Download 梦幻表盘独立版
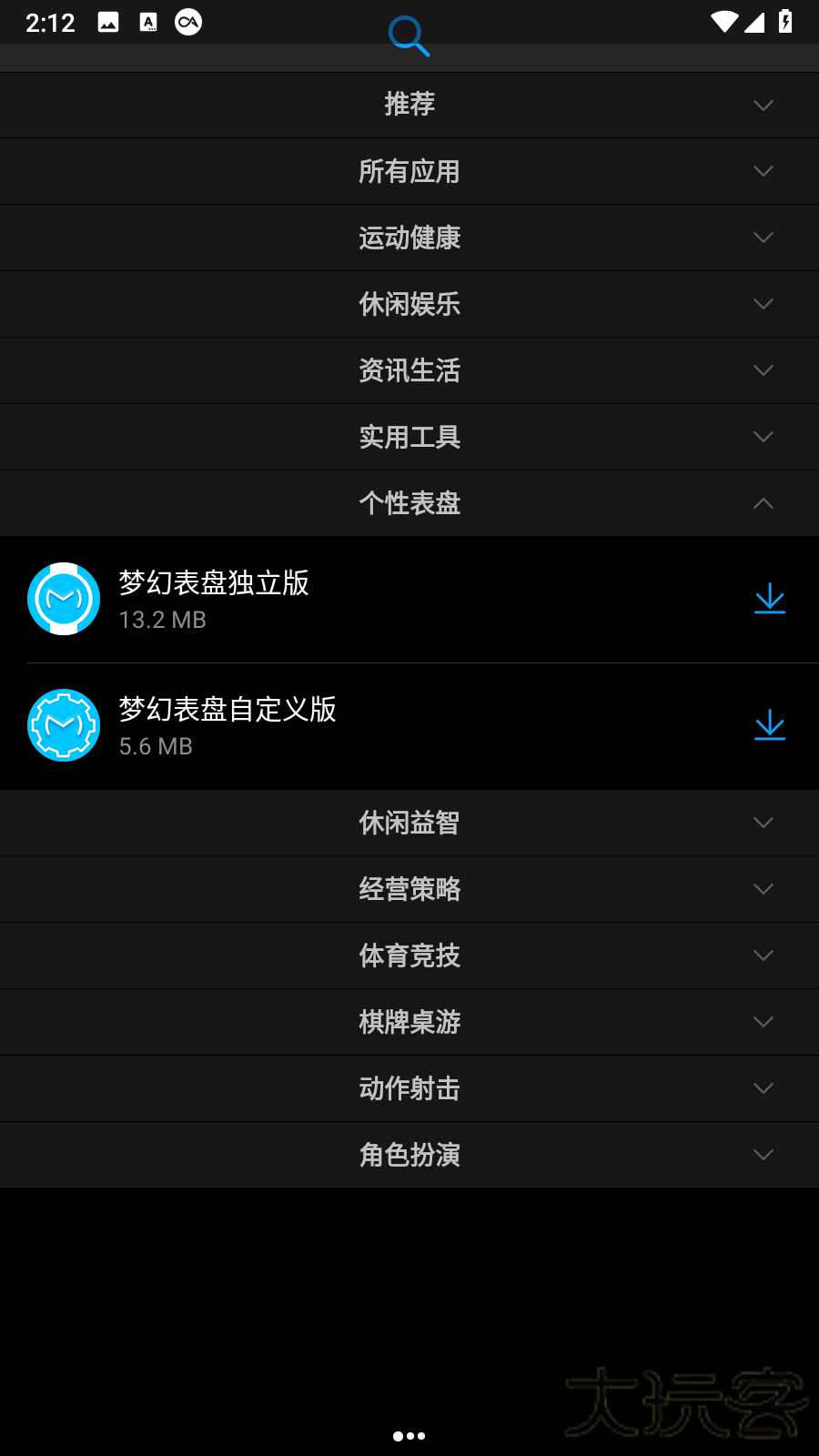 click(769, 598)
